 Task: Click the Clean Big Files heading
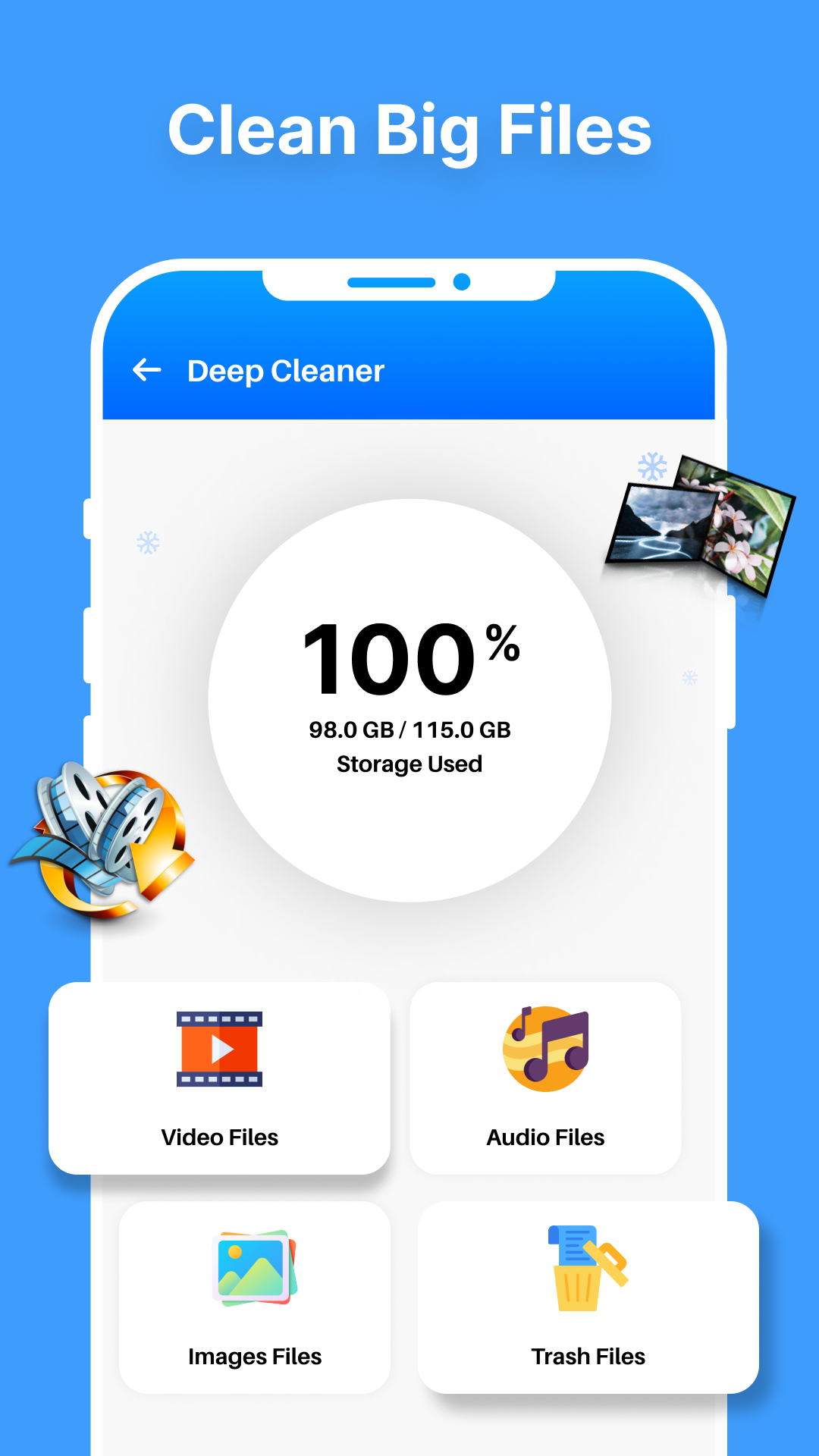409,129
